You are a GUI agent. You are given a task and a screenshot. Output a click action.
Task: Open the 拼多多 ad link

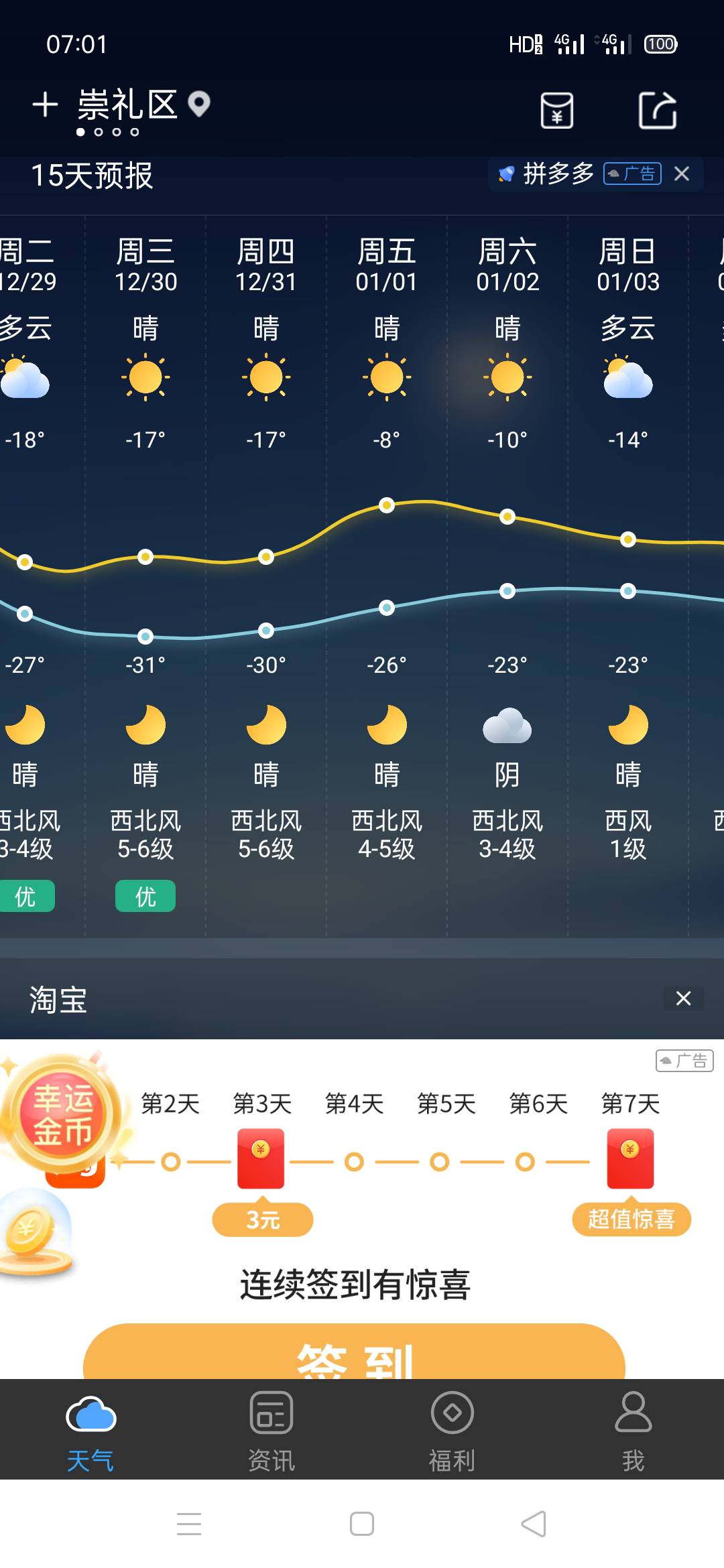(558, 174)
